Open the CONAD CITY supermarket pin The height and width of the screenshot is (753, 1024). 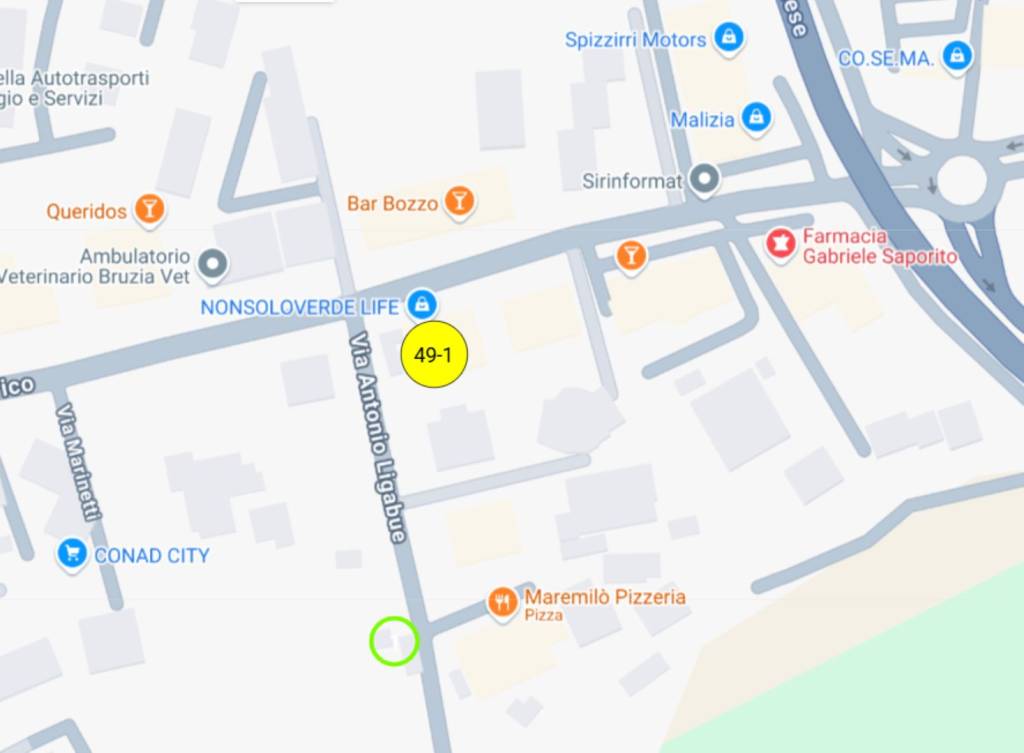point(72,553)
